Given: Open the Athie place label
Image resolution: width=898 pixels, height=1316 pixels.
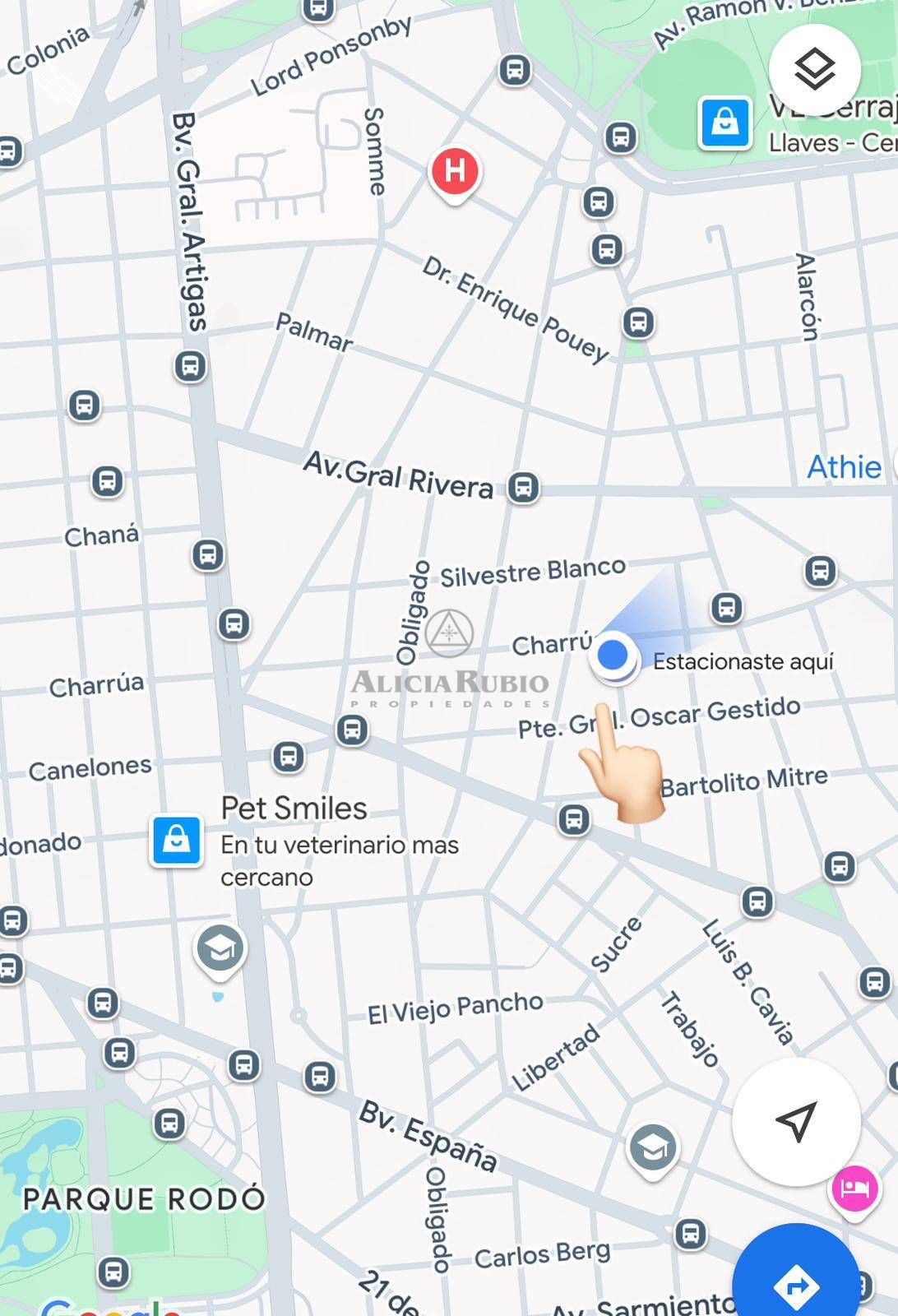Looking at the screenshot, I should (844, 467).
